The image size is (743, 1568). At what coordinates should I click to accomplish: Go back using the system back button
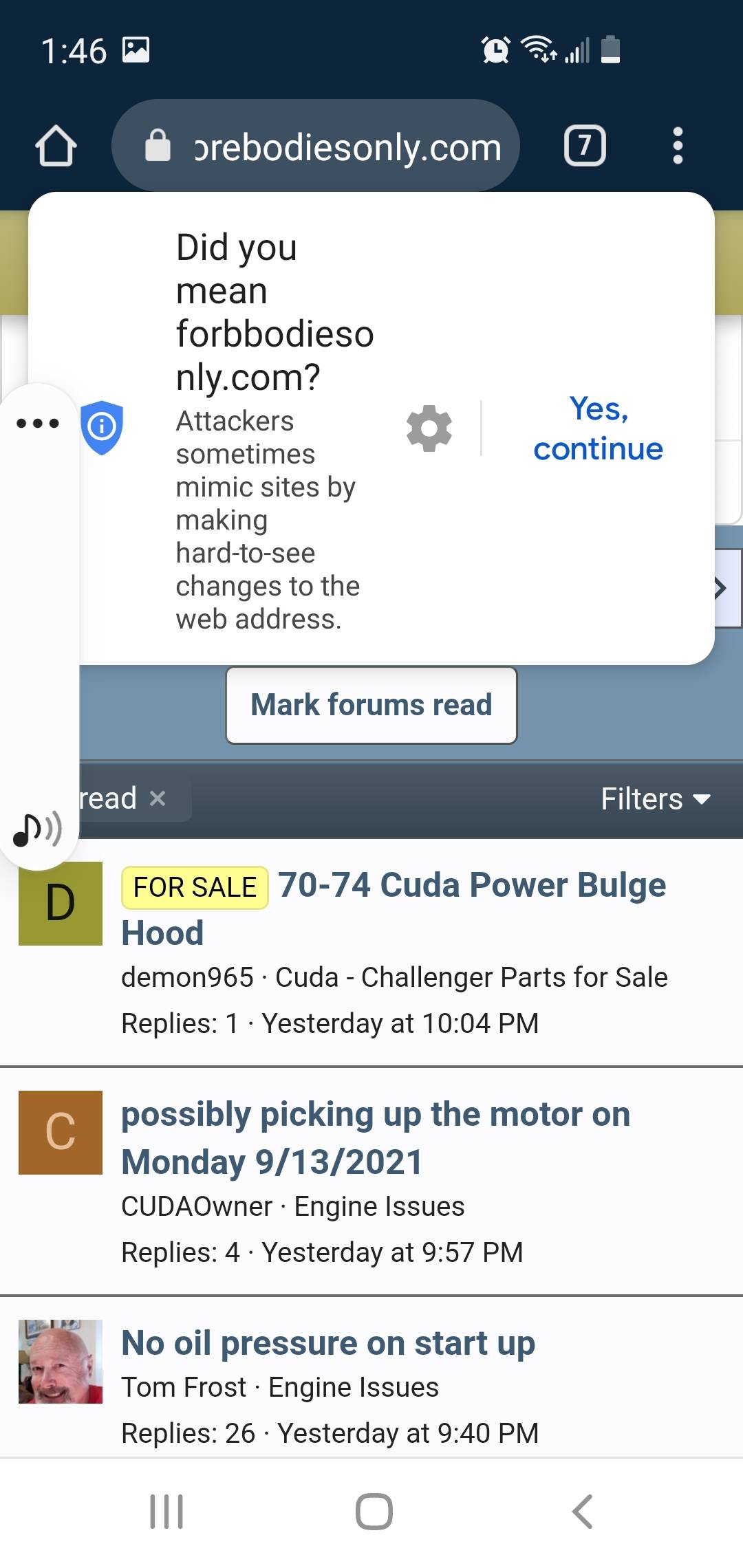pyautogui.click(x=582, y=1511)
